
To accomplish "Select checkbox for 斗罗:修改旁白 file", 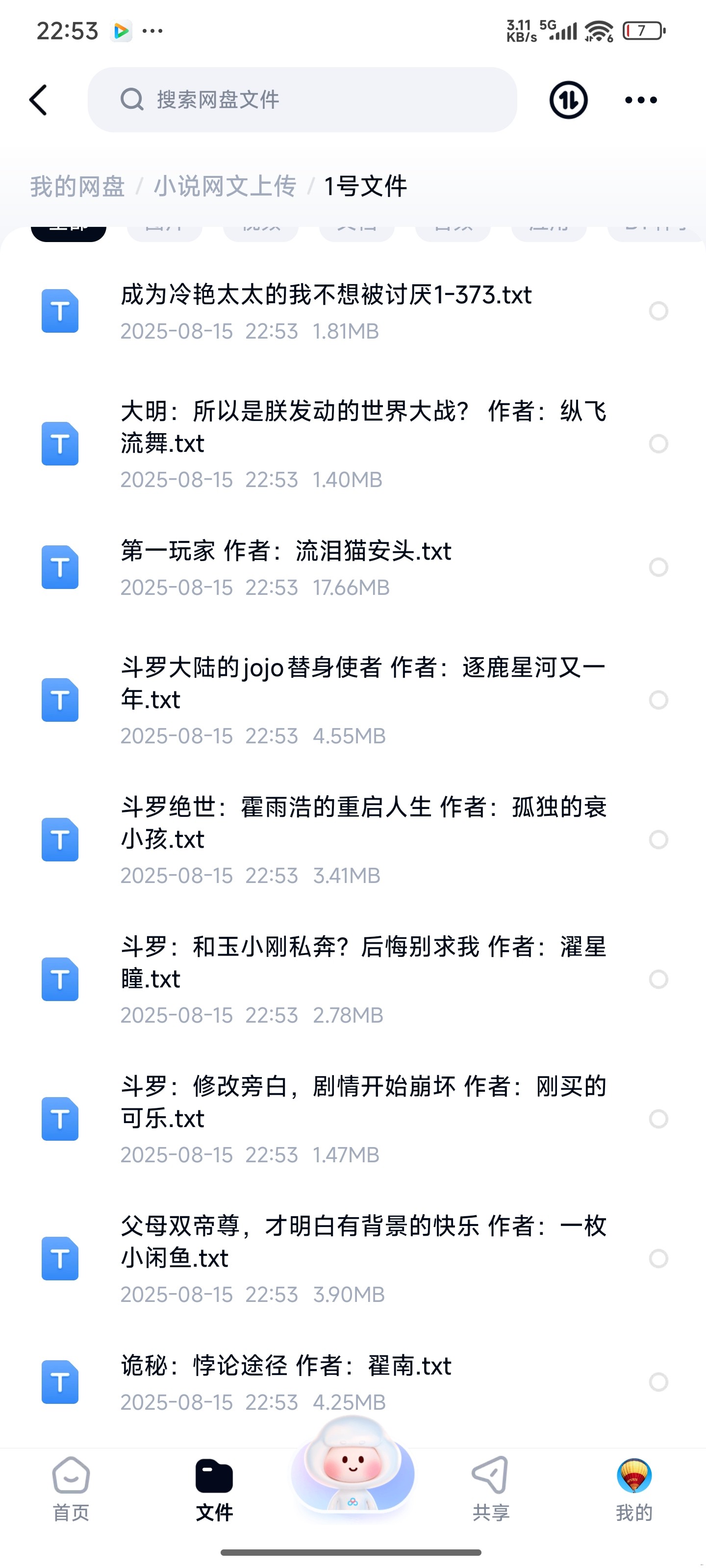I will [658, 1119].
